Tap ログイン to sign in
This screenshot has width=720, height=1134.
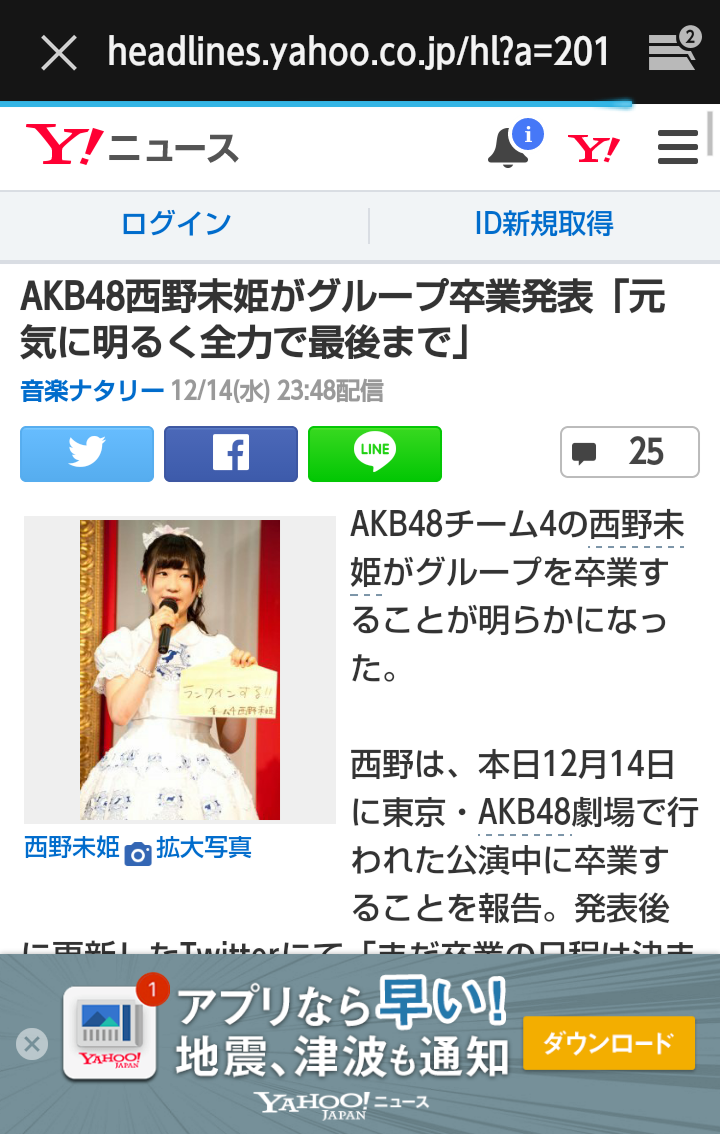[176, 224]
